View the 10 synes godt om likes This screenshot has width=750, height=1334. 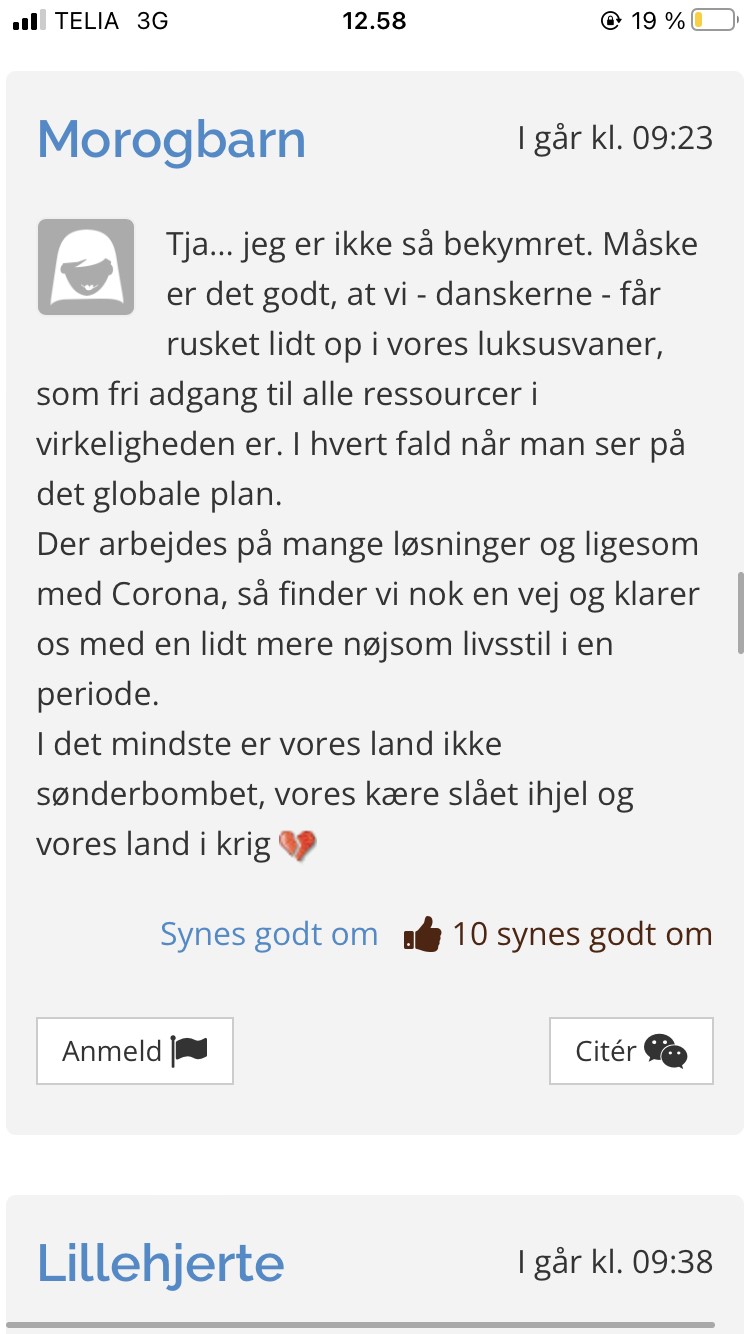(x=558, y=934)
